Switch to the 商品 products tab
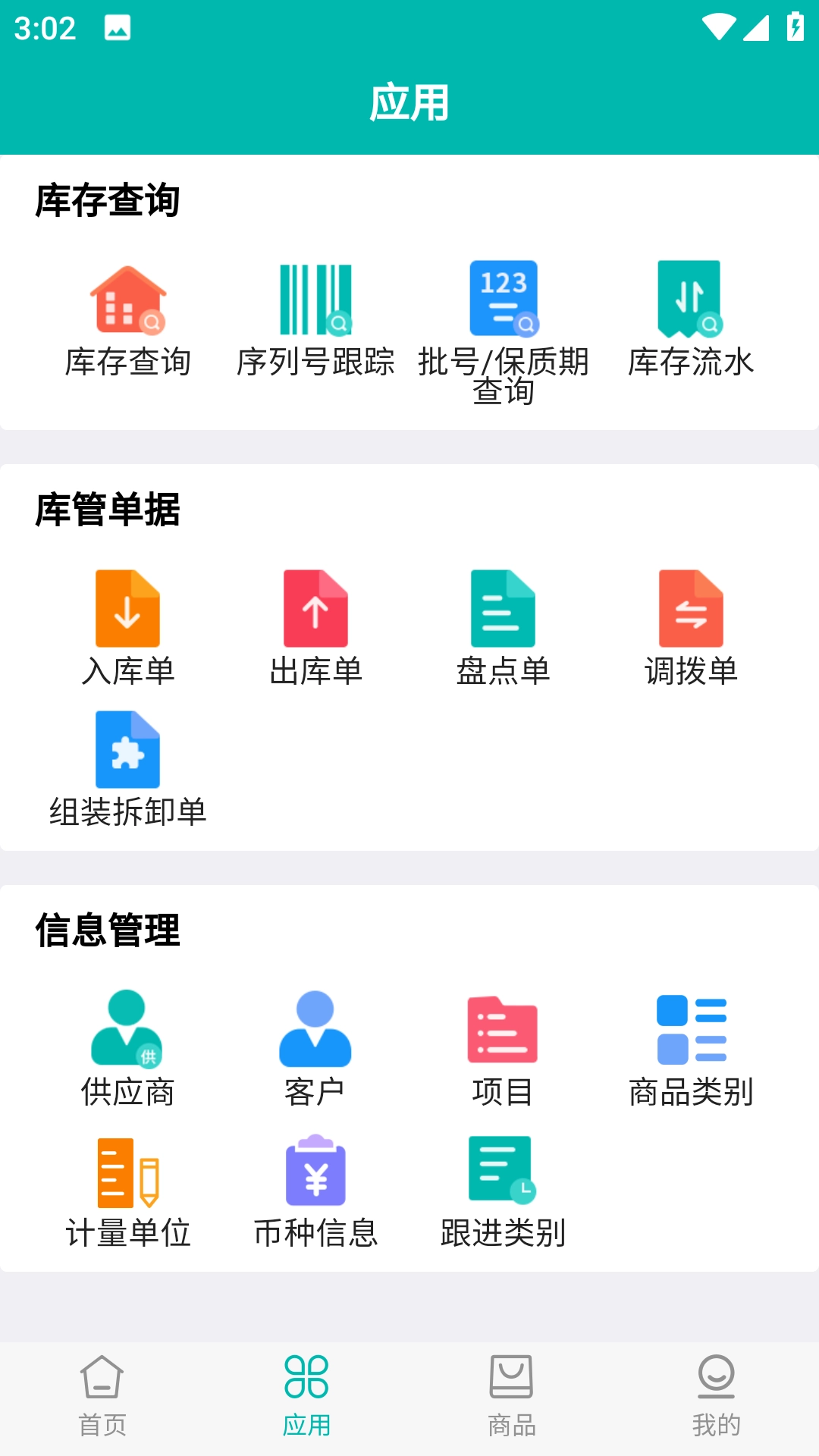This screenshot has height=1456, width=819. pyautogui.click(x=512, y=1395)
